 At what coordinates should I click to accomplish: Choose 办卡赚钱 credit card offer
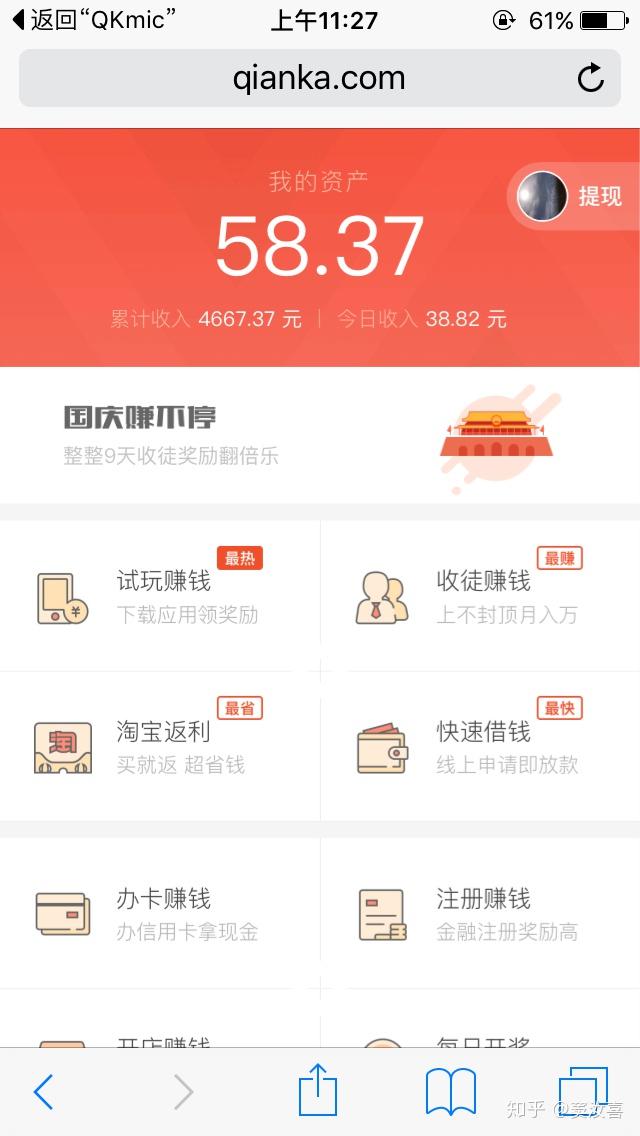160,913
